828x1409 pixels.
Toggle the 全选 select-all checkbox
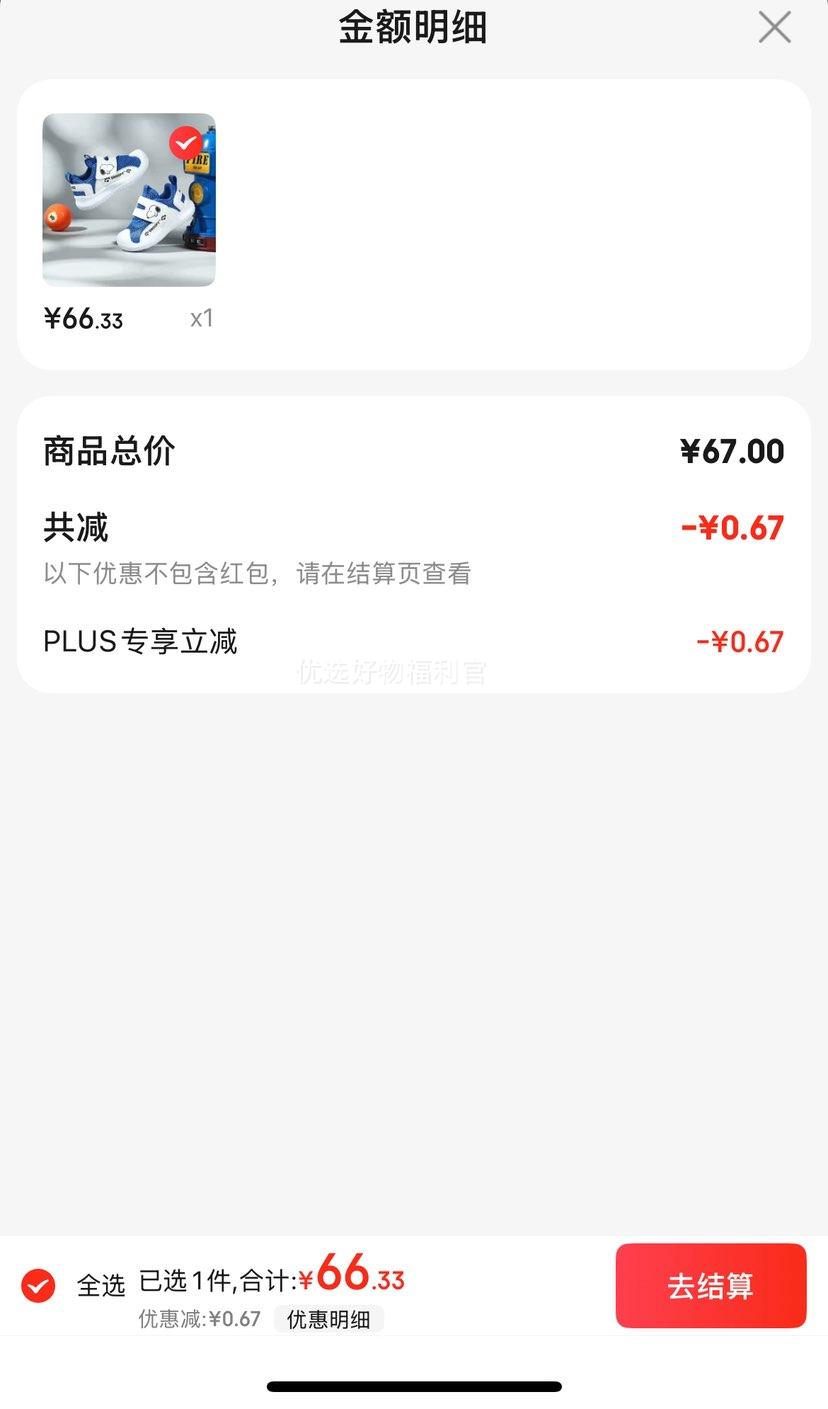click(39, 1285)
